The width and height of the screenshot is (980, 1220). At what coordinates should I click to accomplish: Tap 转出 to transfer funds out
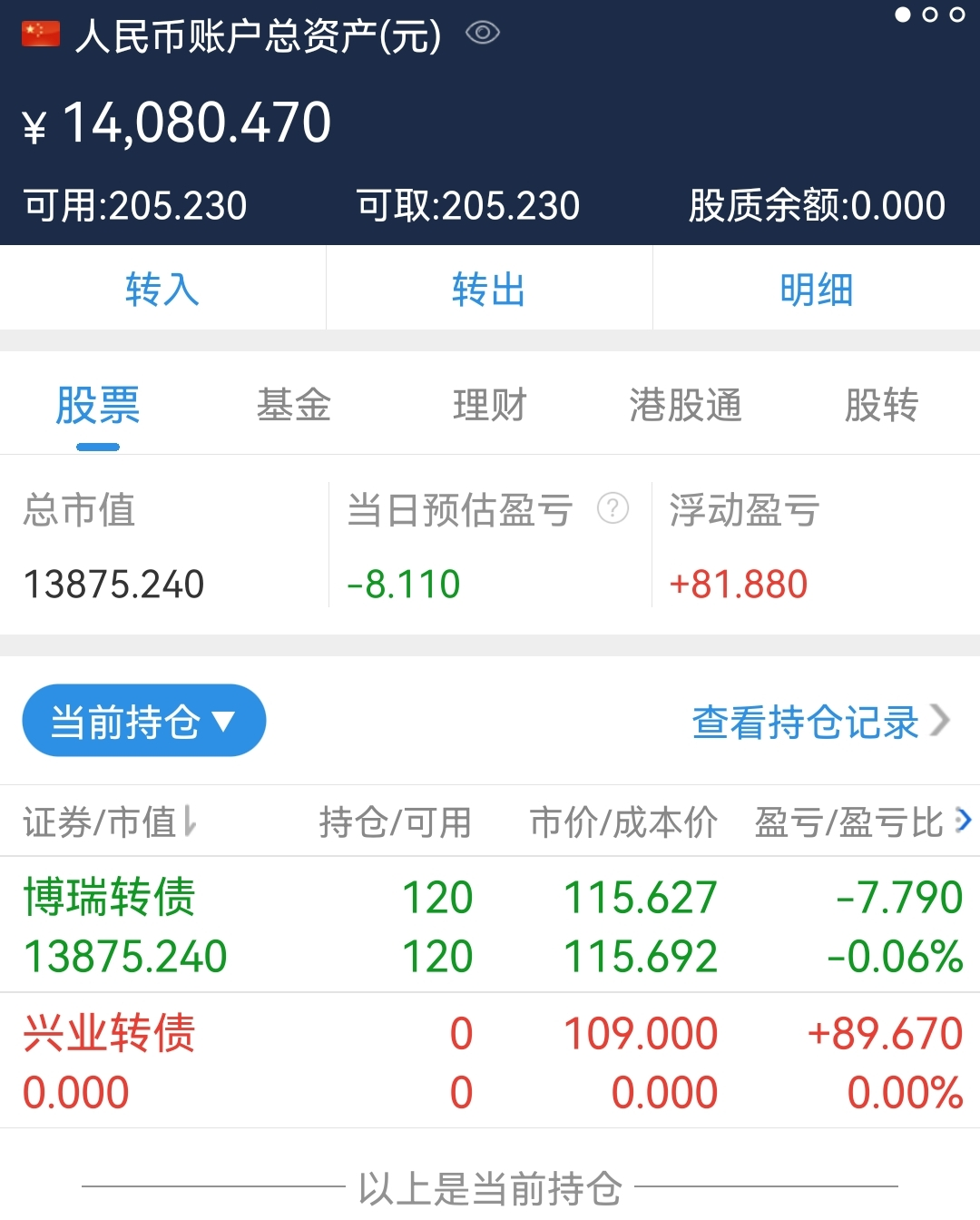(489, 290)
